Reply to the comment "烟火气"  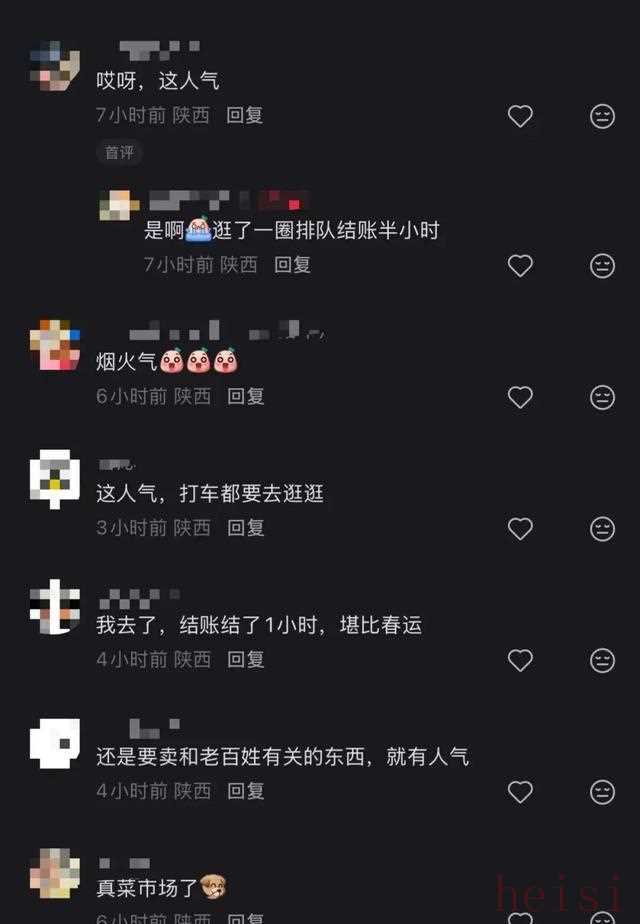tap(245, 396)
